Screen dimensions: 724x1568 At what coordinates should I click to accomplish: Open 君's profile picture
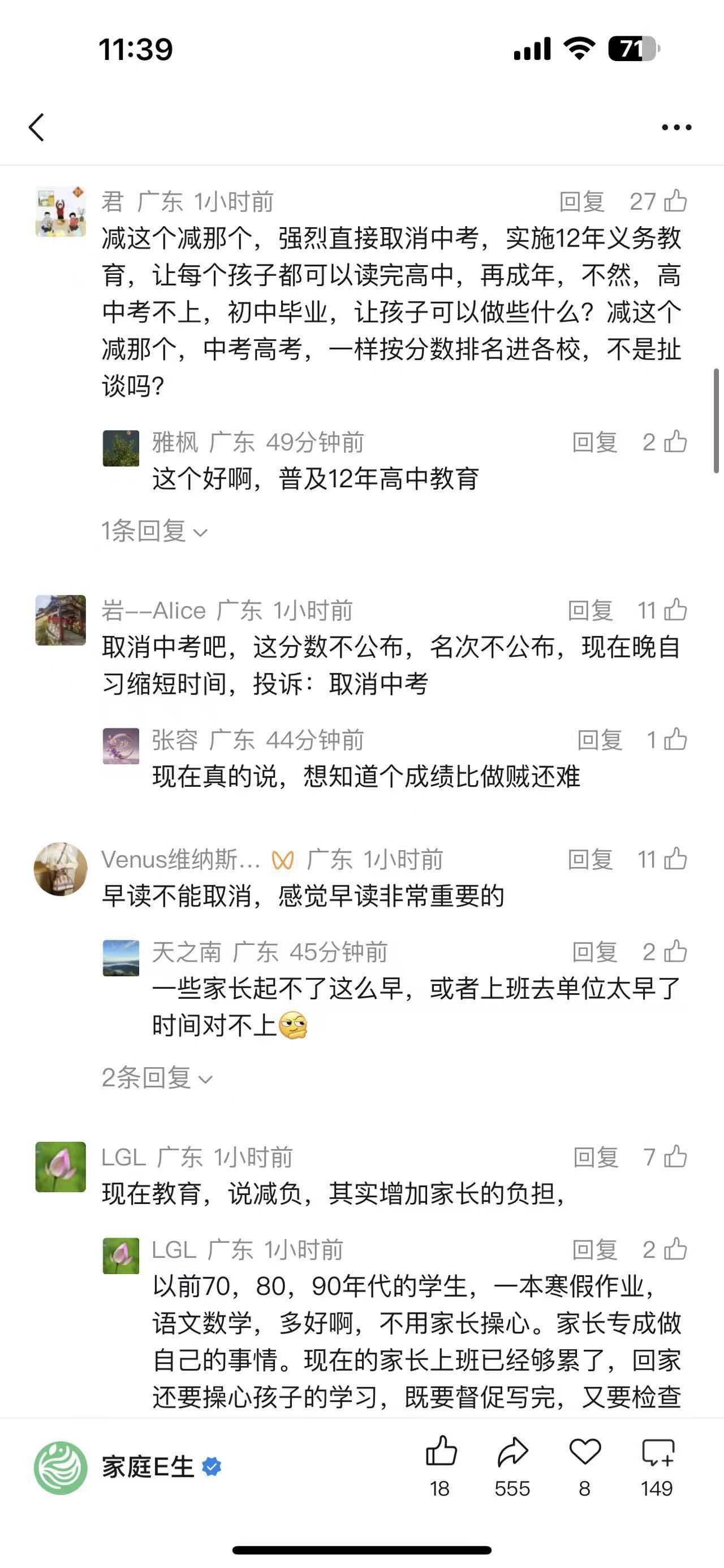click(61, 211)
